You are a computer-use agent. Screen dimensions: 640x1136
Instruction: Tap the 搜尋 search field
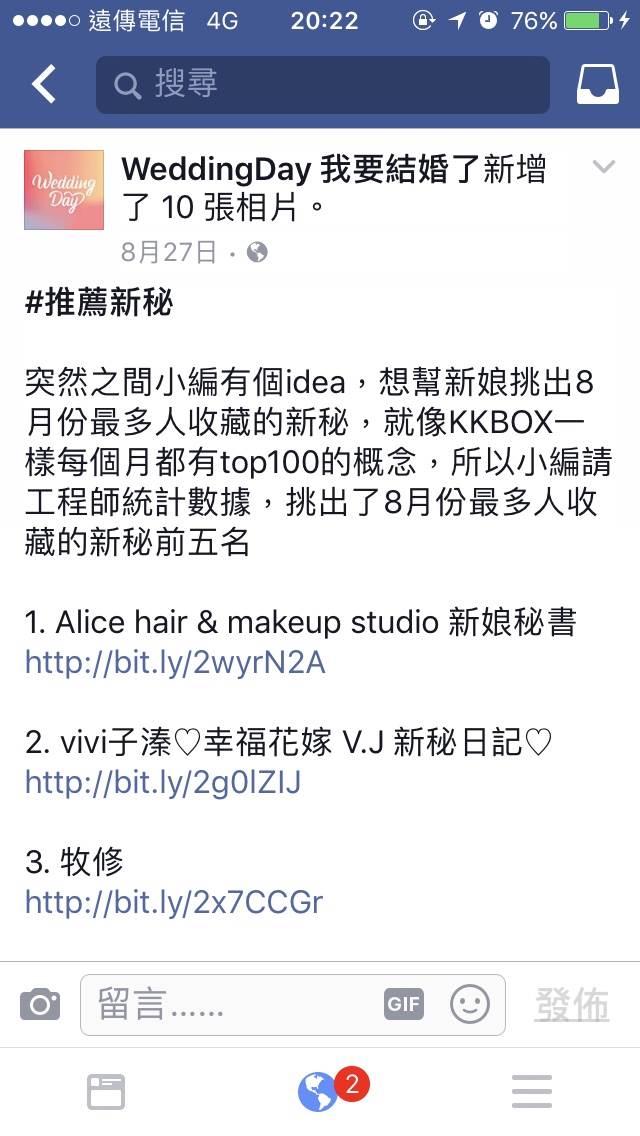[x=323, y=85]
